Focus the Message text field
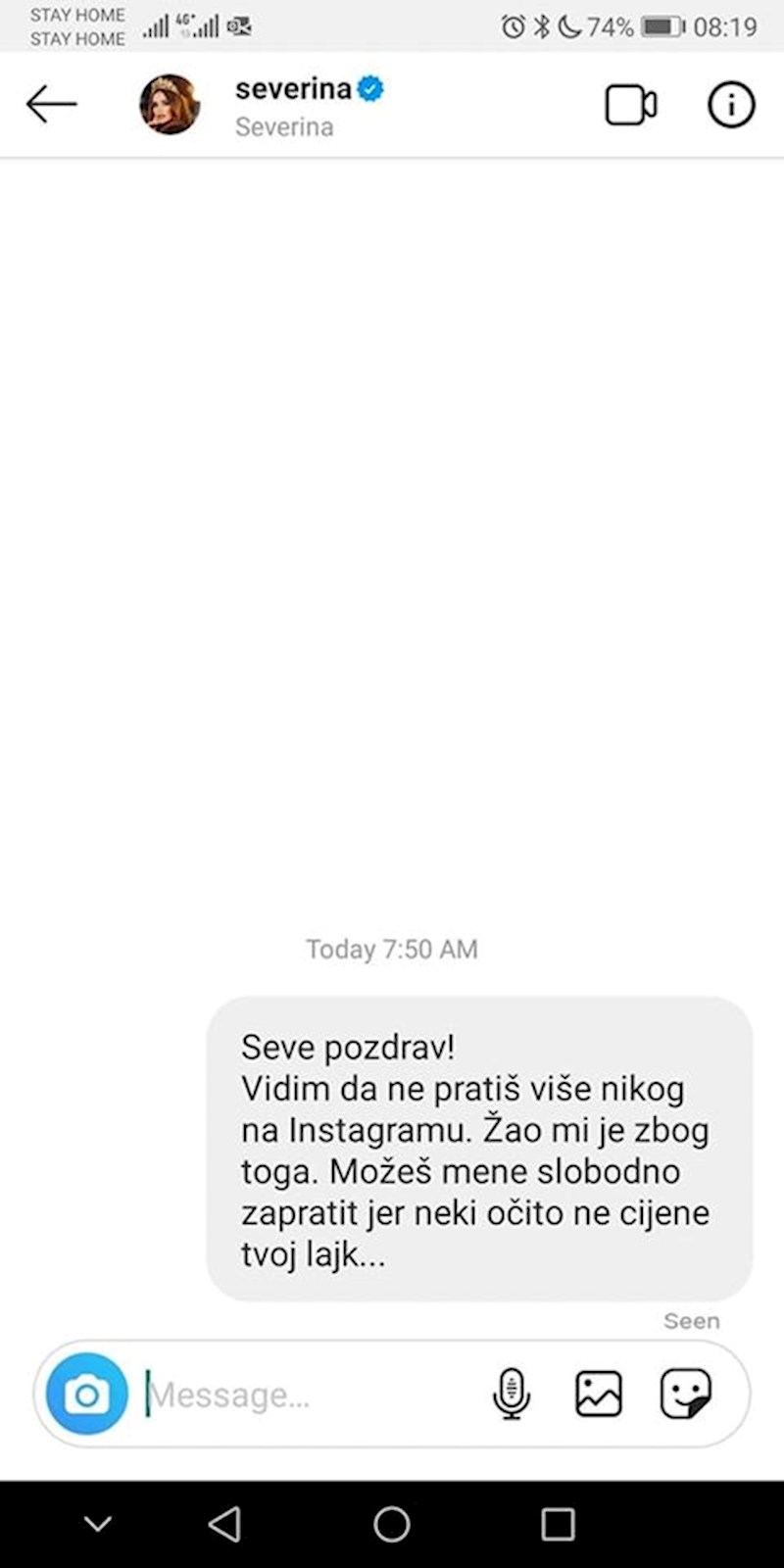The height and width of the screenshot is (1568, 784). [x=304, y=1395]
